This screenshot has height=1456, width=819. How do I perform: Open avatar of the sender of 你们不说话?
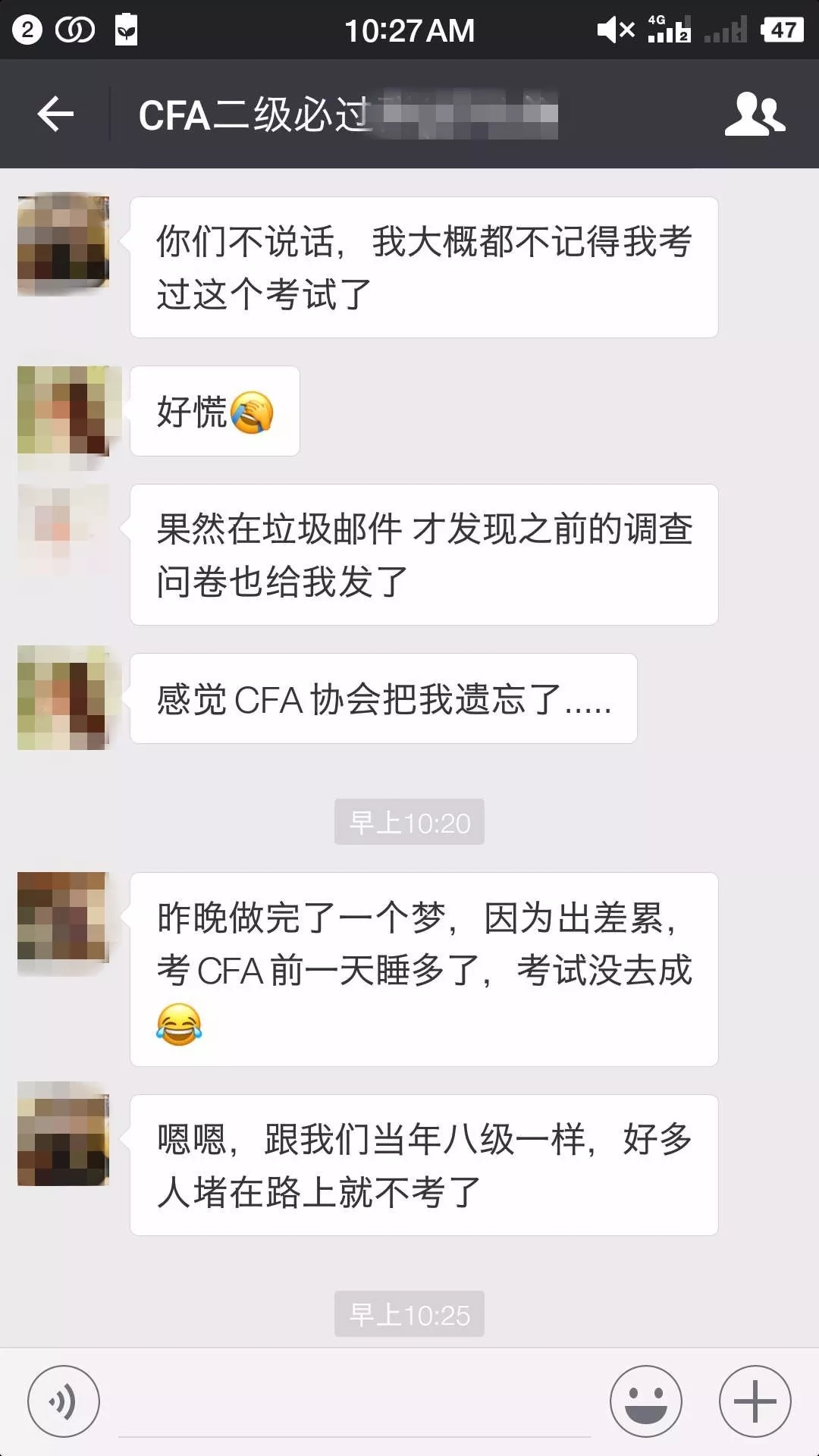tap(64, 244)
